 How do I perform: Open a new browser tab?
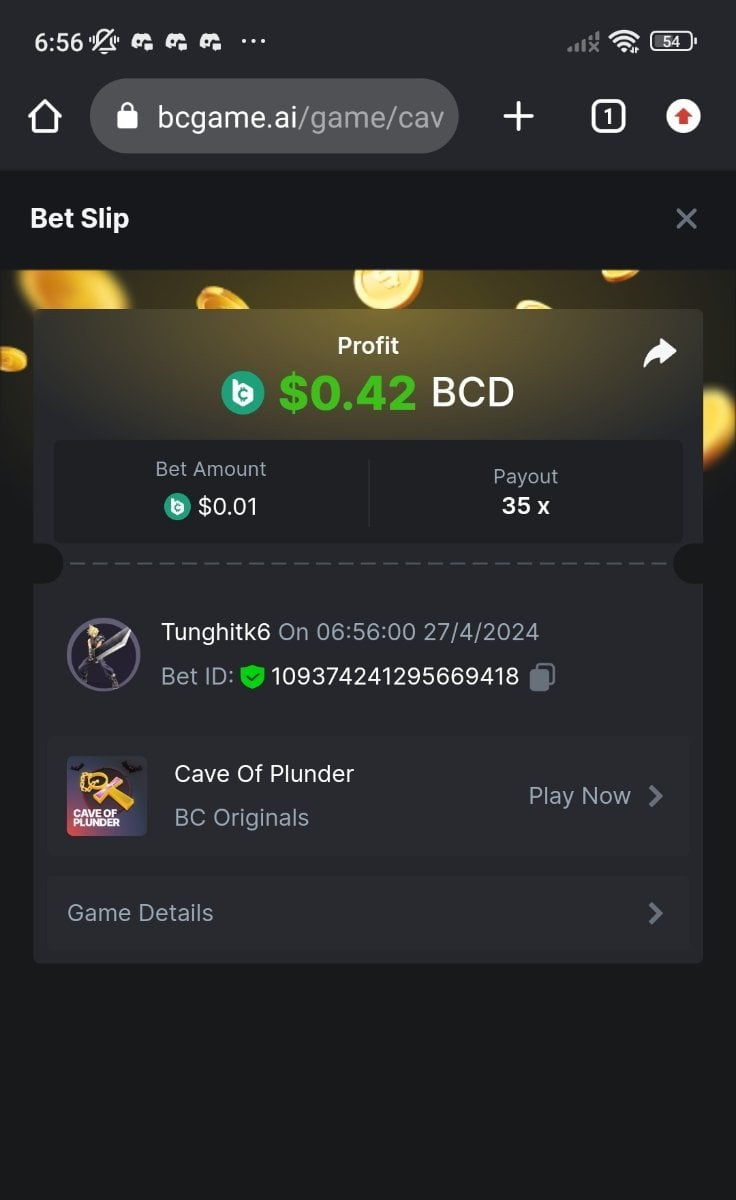click(x=518, y=117)
